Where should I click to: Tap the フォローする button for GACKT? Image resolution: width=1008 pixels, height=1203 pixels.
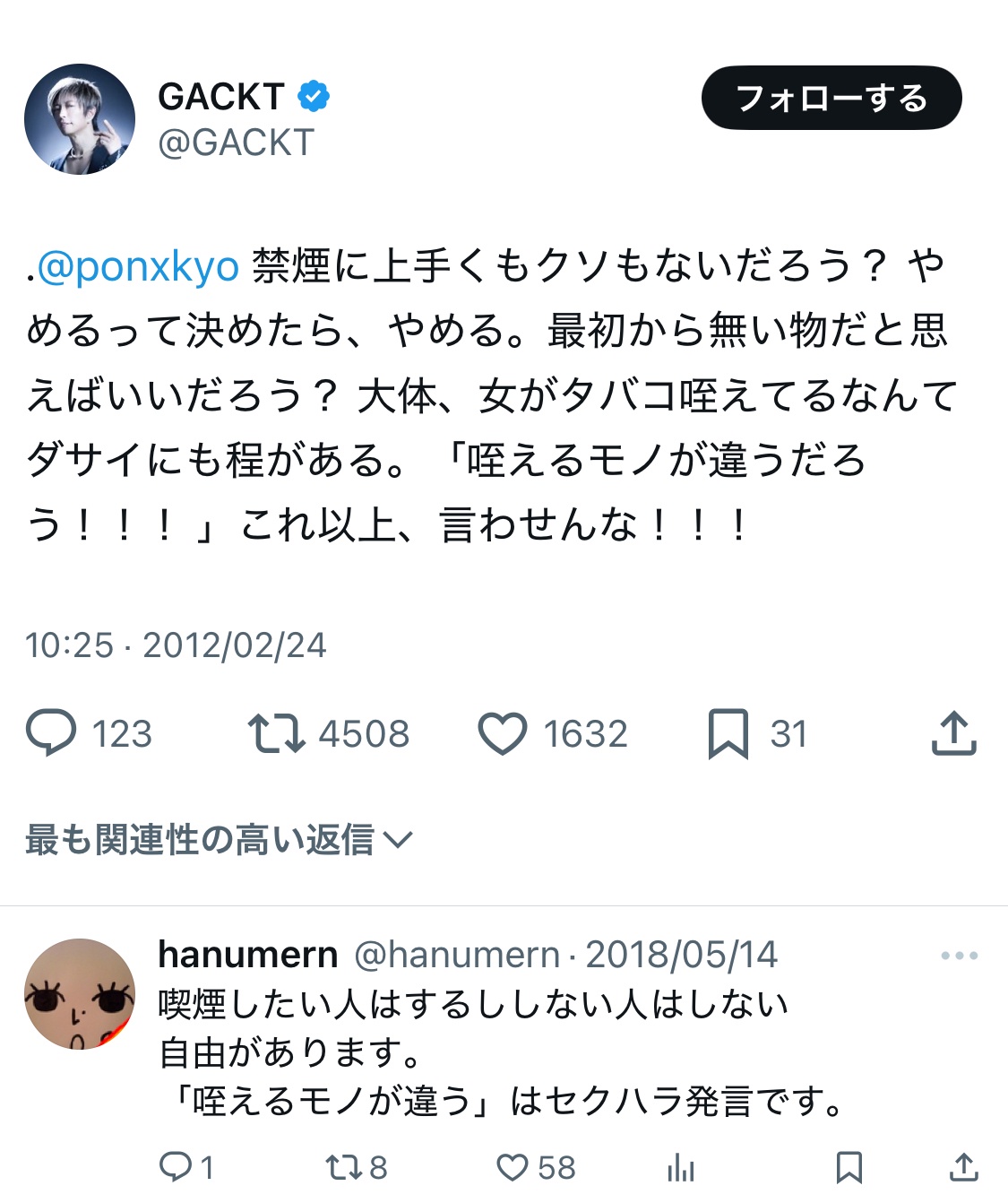point(831,98)
